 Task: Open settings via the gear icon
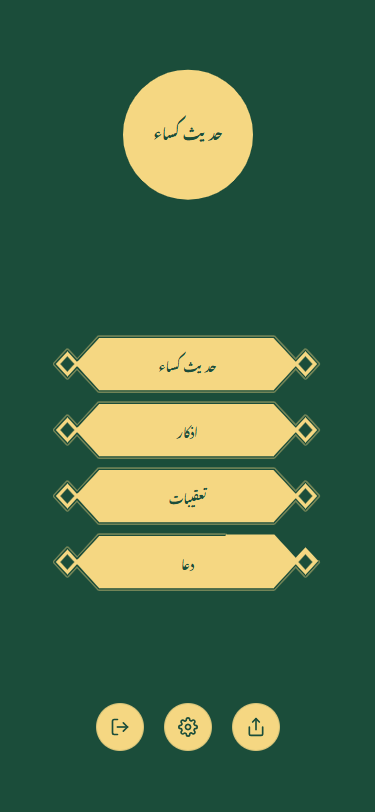pos(188,727)
